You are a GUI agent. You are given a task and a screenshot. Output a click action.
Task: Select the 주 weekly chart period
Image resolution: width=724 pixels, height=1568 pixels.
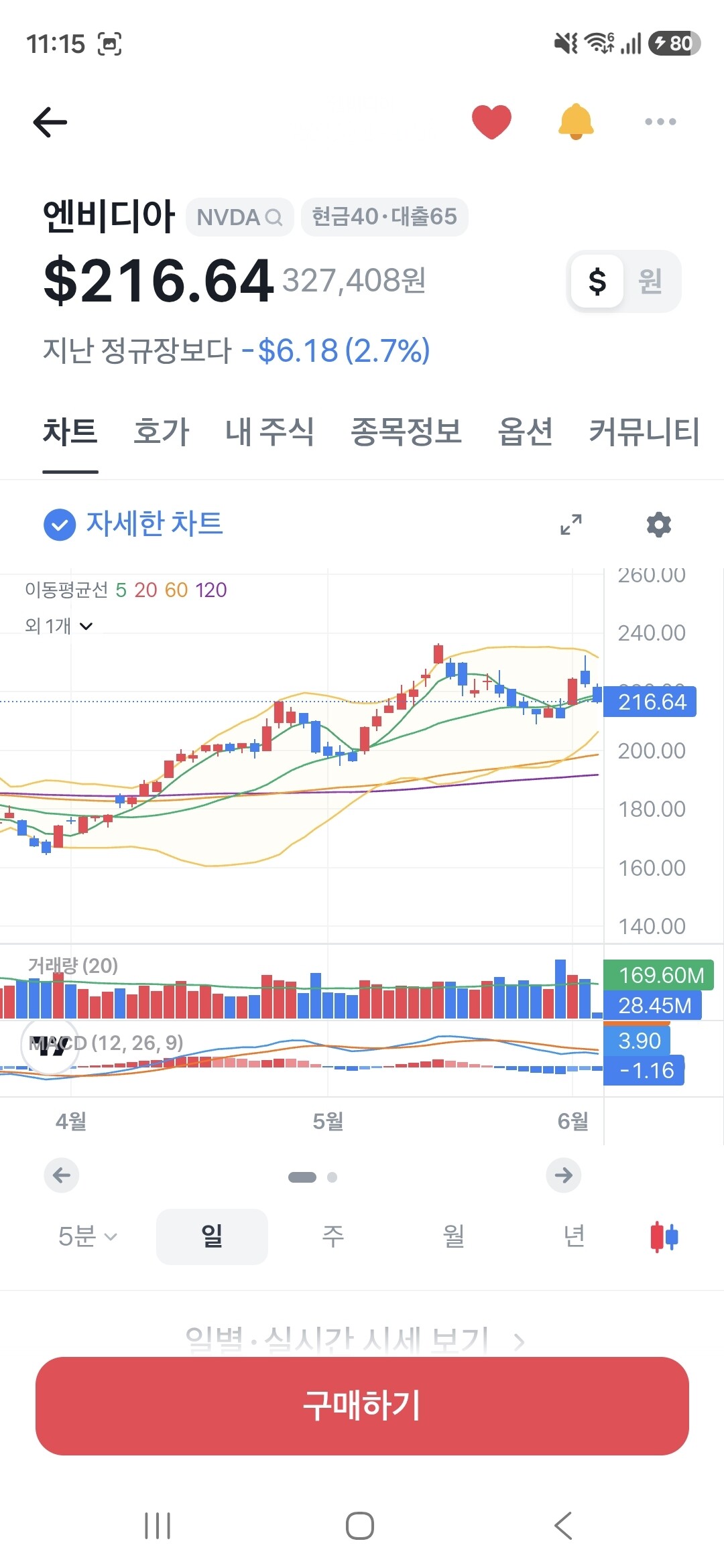(x=333, y=1236)
